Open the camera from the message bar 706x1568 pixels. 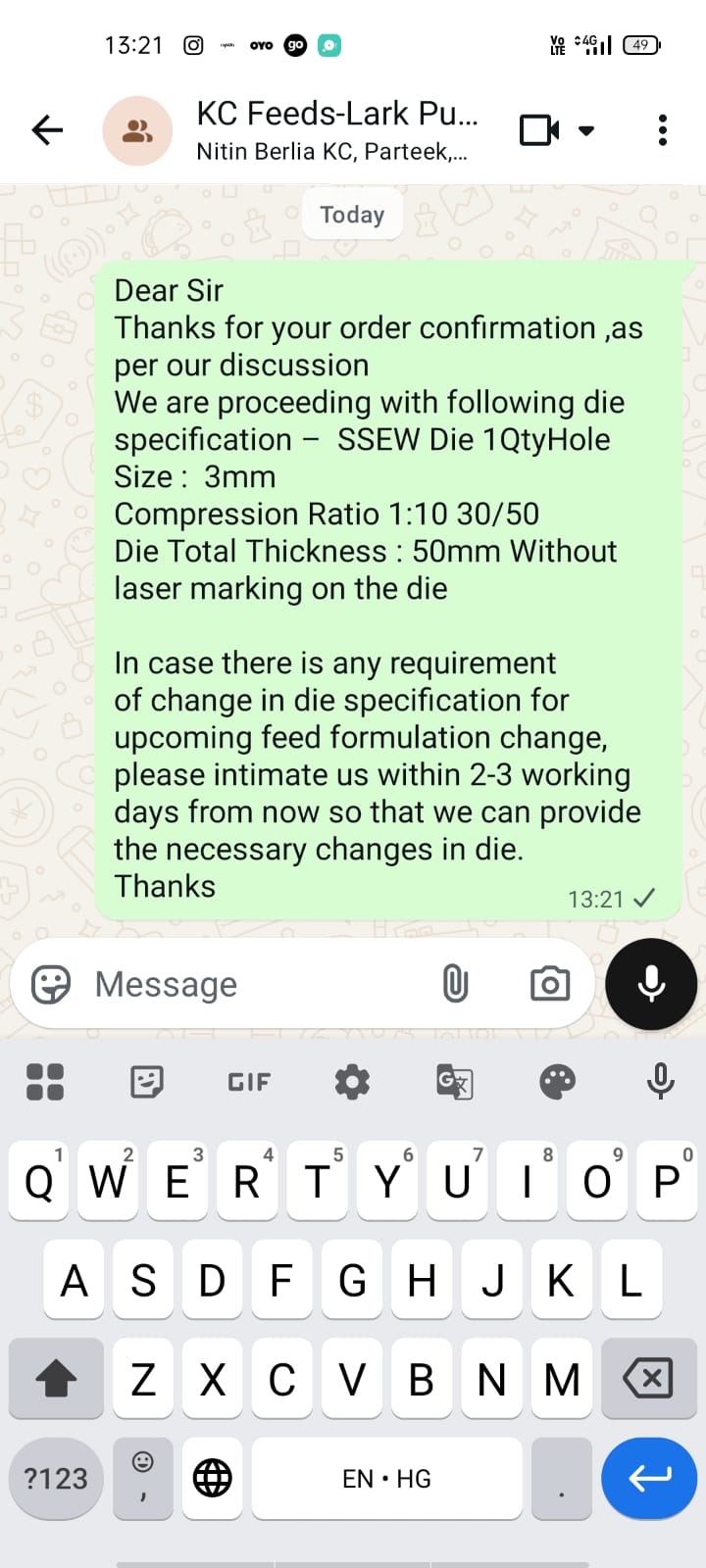tap(549, 983)
